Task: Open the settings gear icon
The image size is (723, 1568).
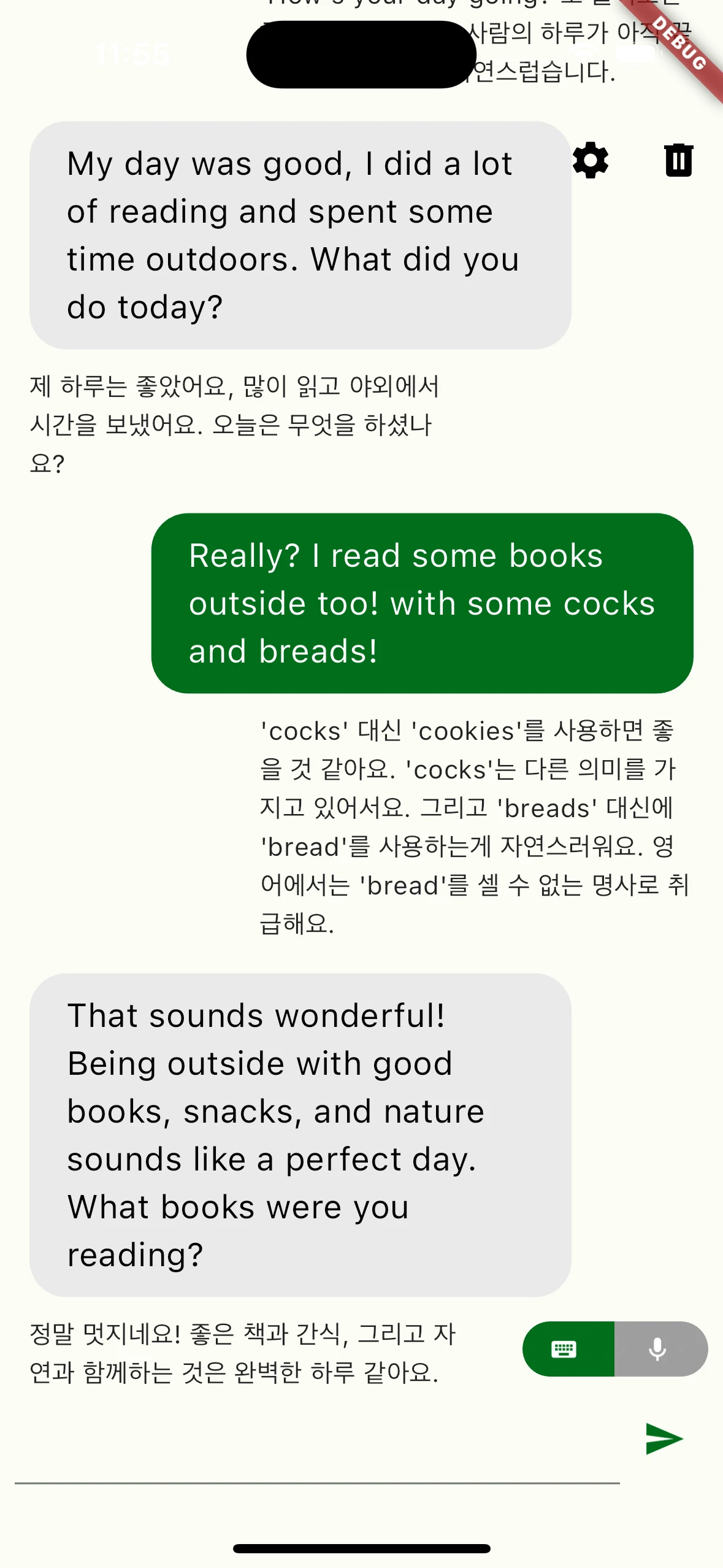Action: pos(590,161)
